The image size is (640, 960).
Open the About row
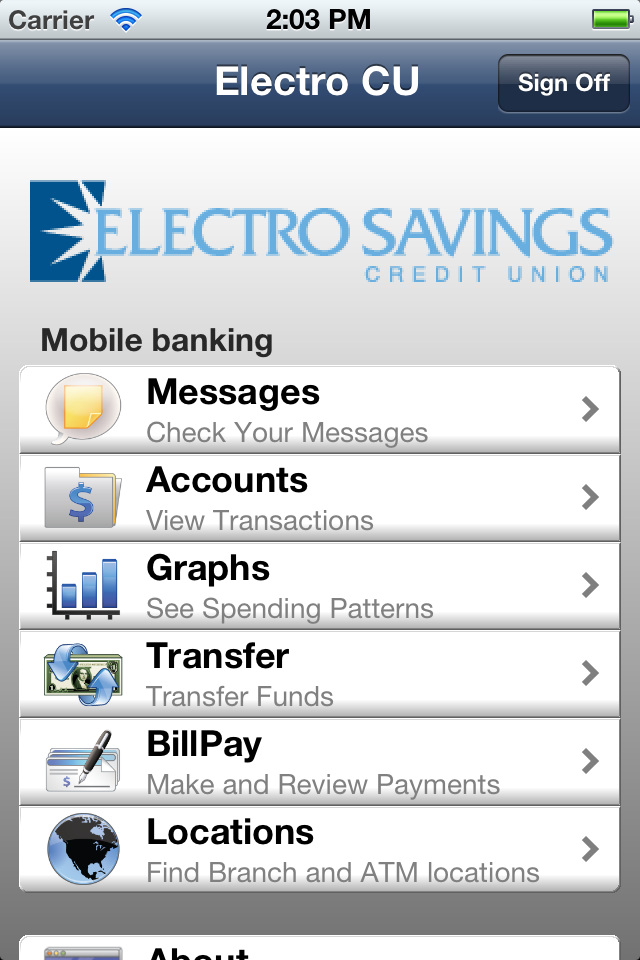pyautogui.click(x=320, y=948)
